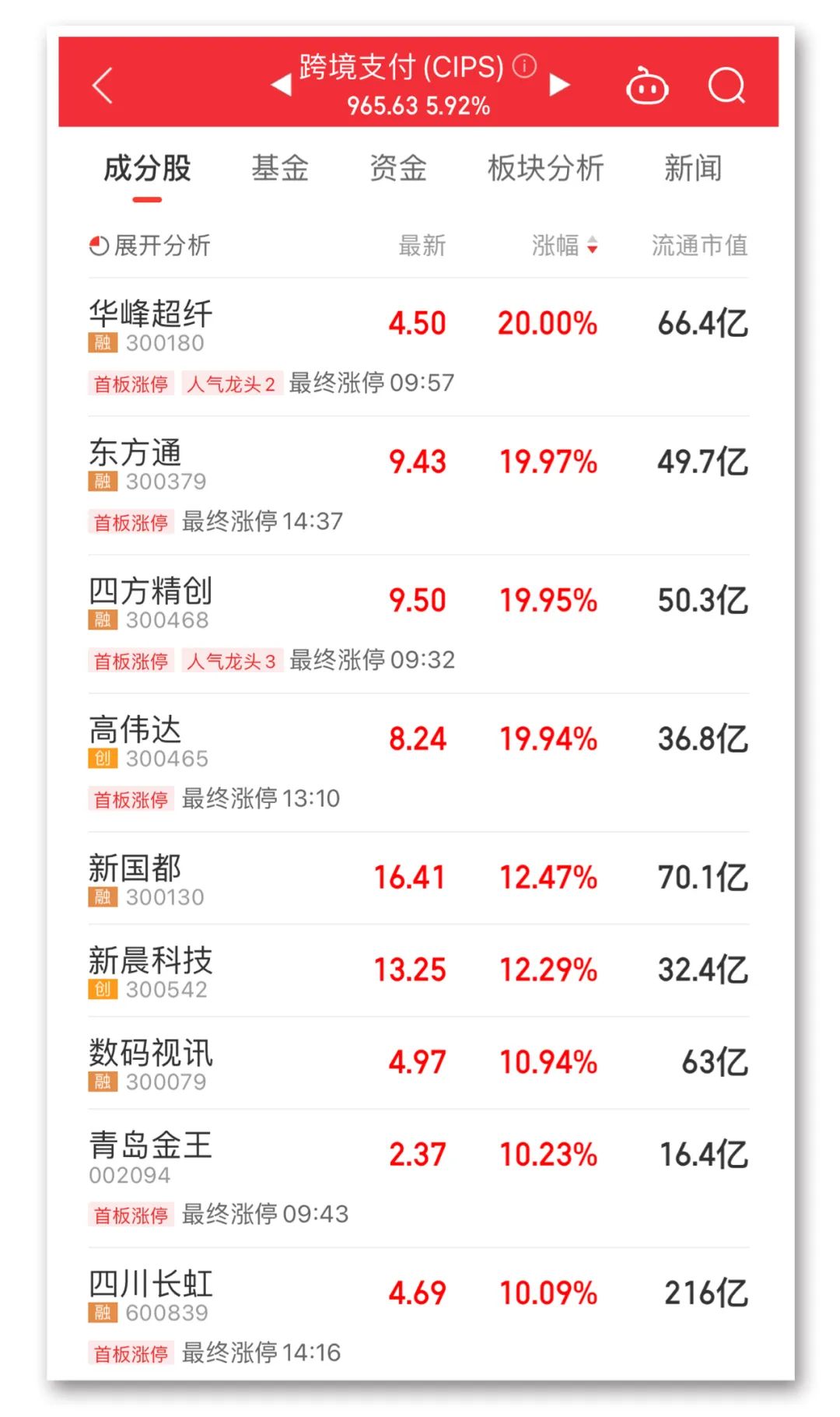The width and height of the screenshot is (840, 1417).
Task: Tap the 创 badge under 高伟达
Action: point(102,759)
